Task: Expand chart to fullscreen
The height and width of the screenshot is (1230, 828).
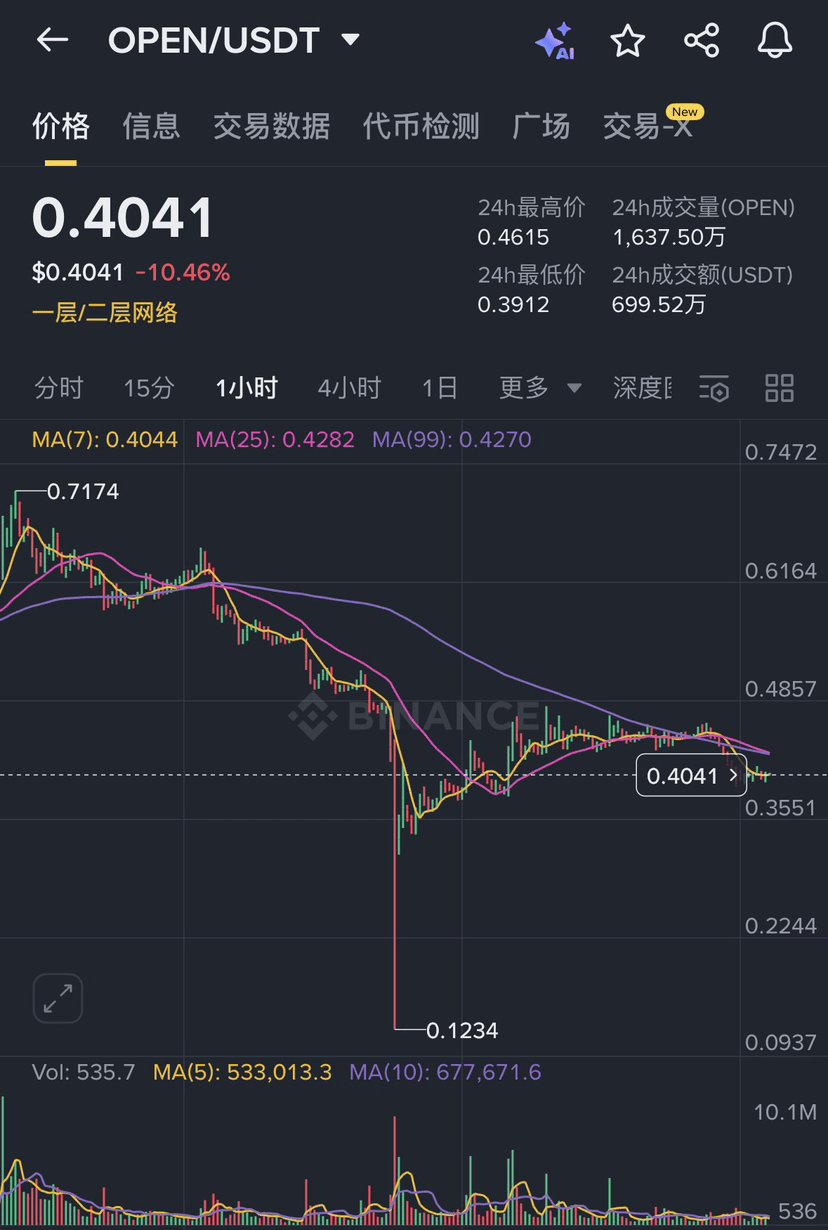Action: click(x=58, y=998)
